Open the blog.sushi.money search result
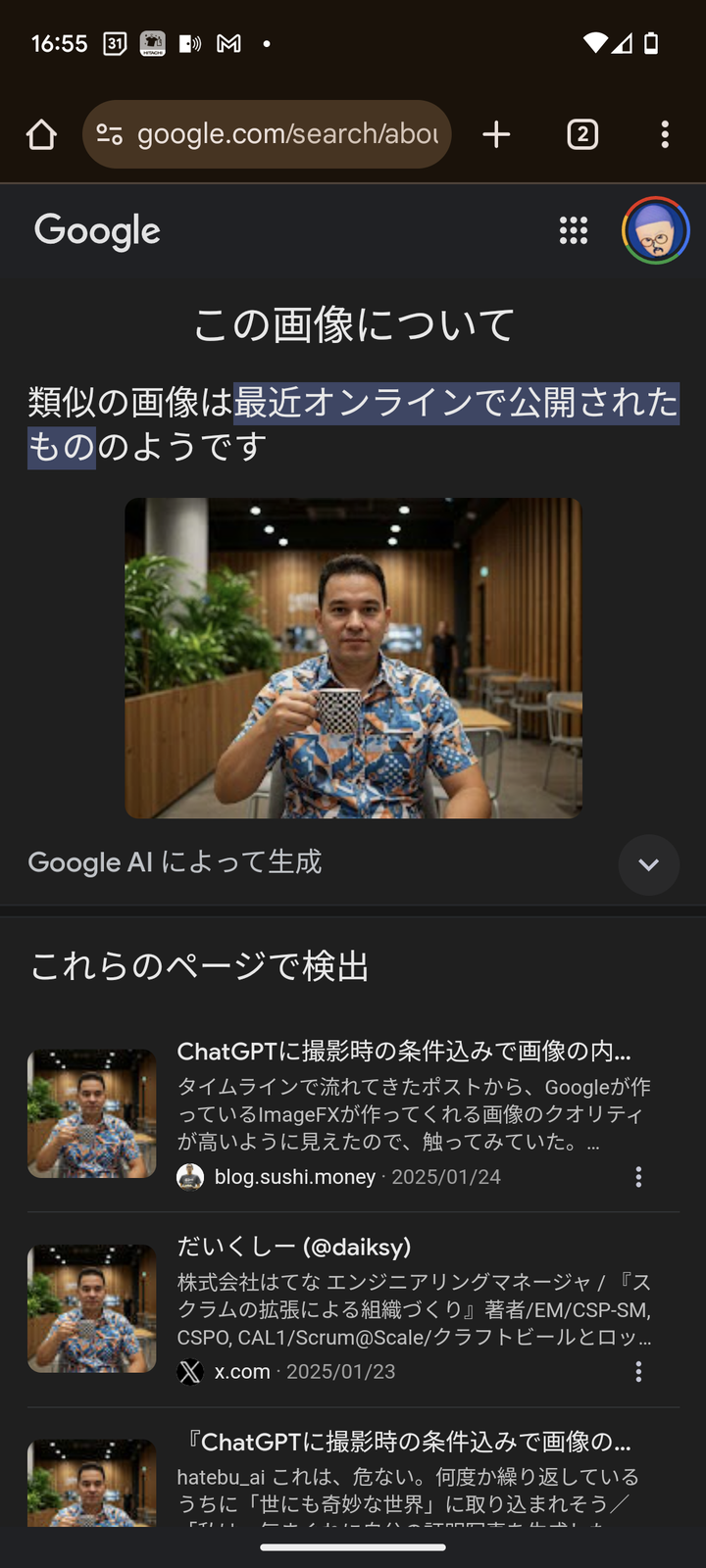This screenshot has height=1568, width=706. 403,1052
